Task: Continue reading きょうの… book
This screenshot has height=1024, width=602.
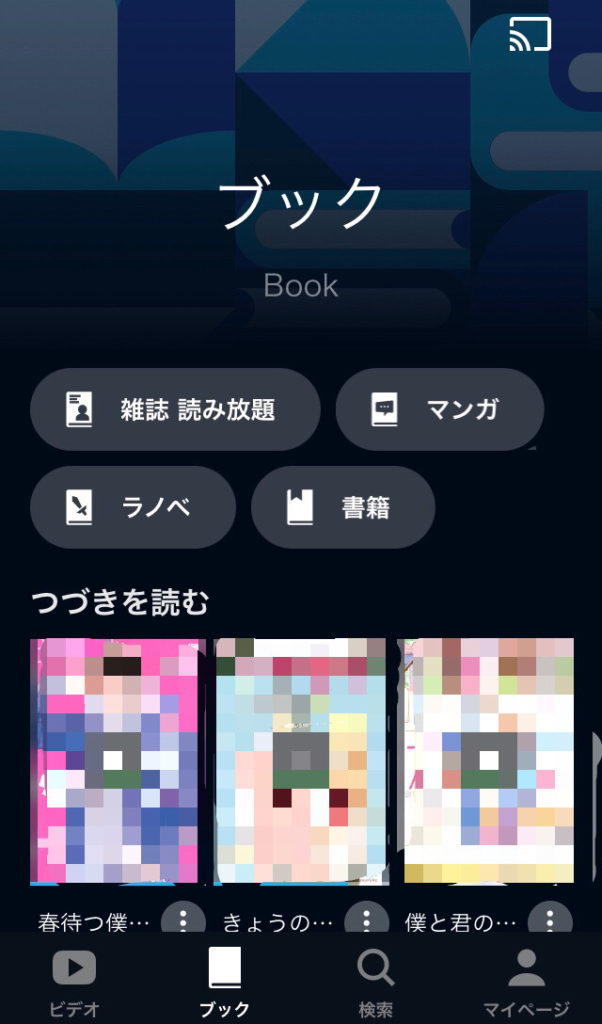Action: click(300, 761)
